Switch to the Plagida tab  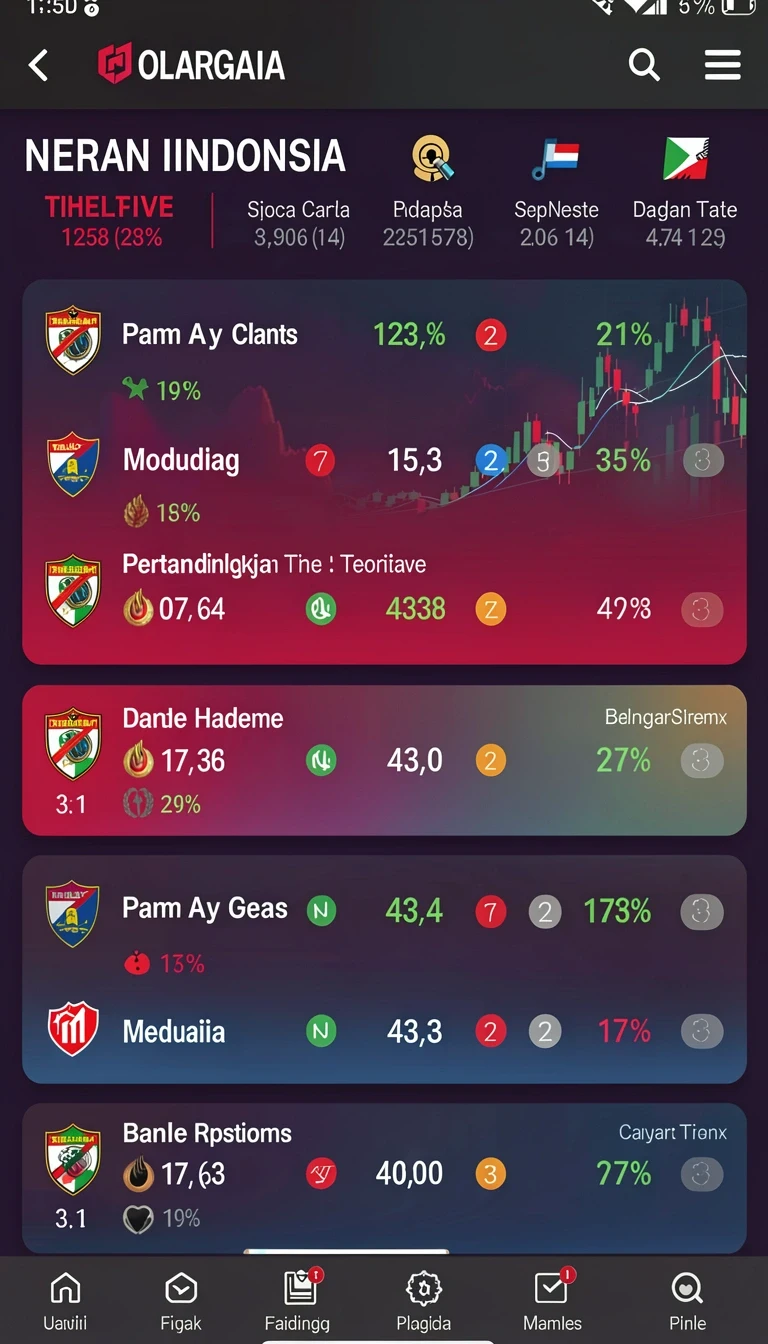tap(424, 1301)
